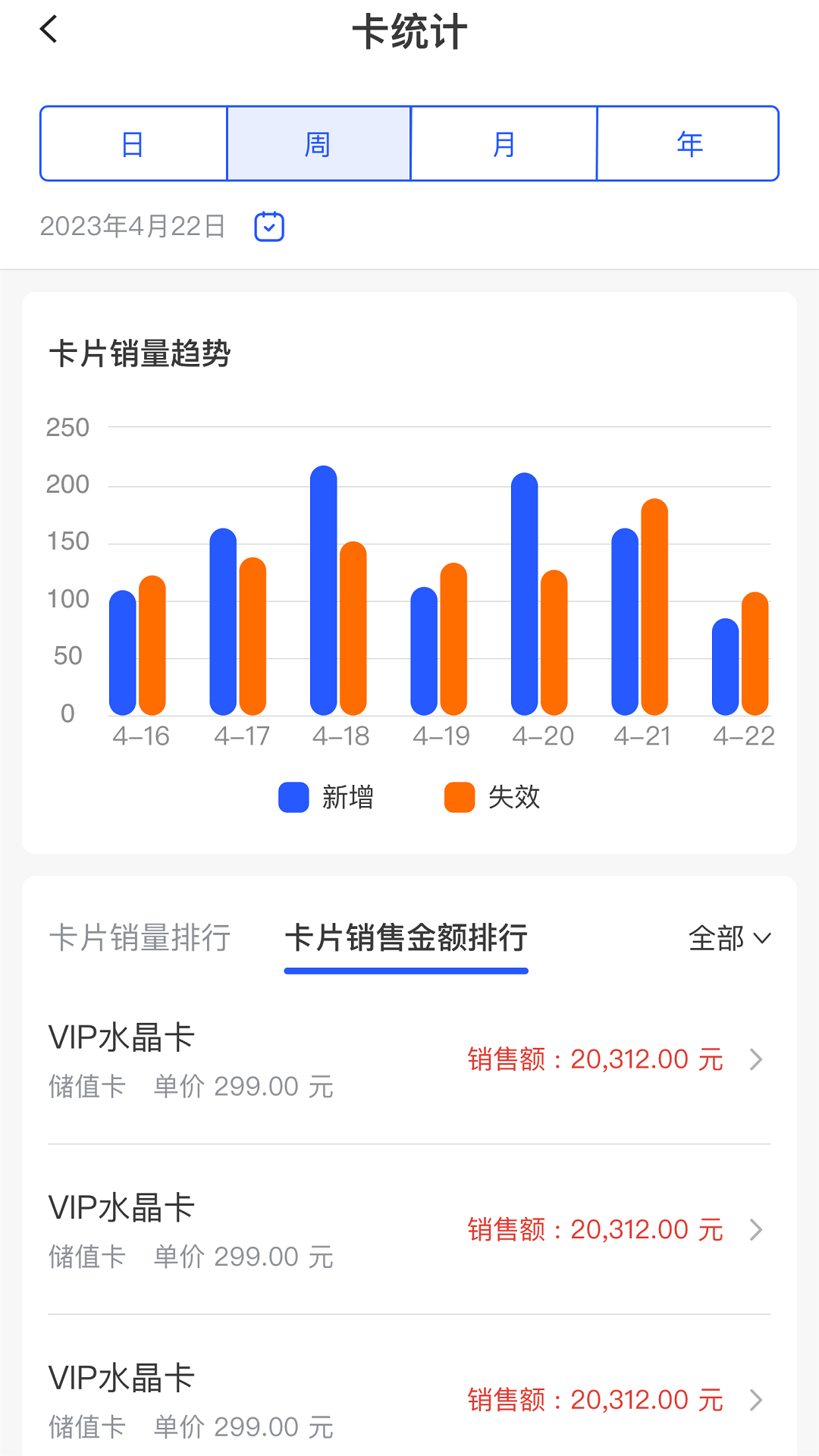Select the 周 period segment
Image resolution: width=819 pixels, height=1456 pixels.
pyautogui.click(x=318, y=143)
